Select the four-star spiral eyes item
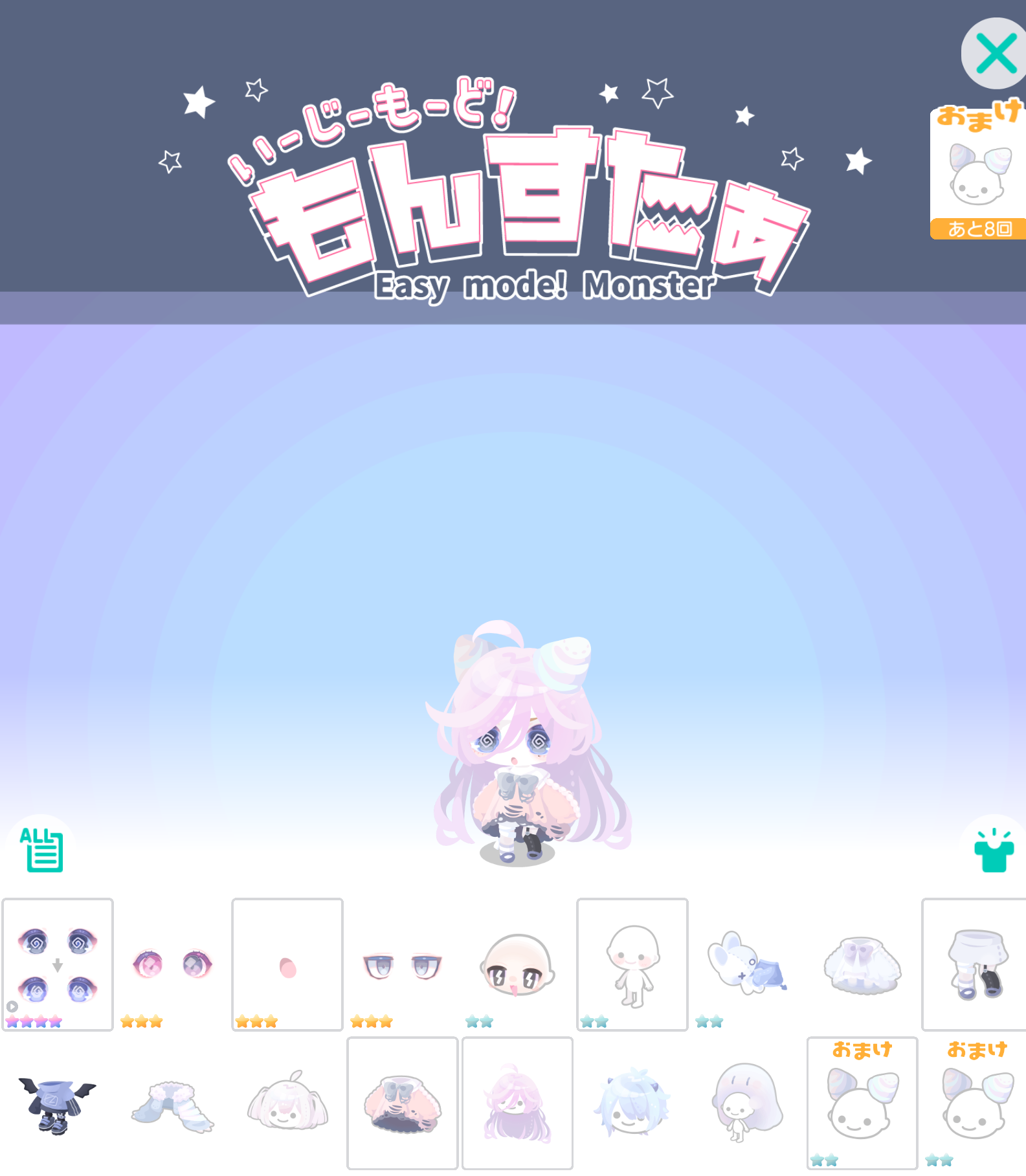 [58, 964]
